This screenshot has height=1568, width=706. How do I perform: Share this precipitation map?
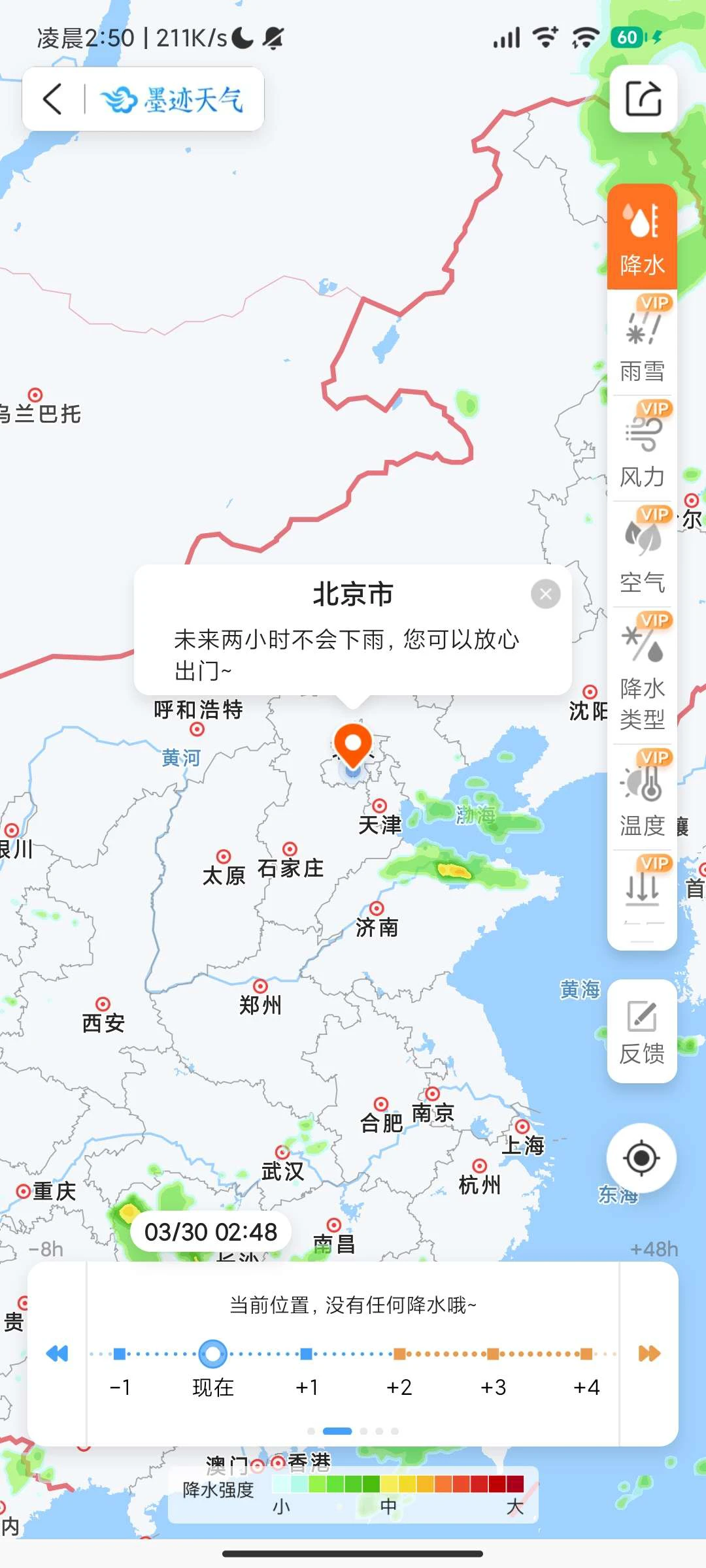click(643, 99)
